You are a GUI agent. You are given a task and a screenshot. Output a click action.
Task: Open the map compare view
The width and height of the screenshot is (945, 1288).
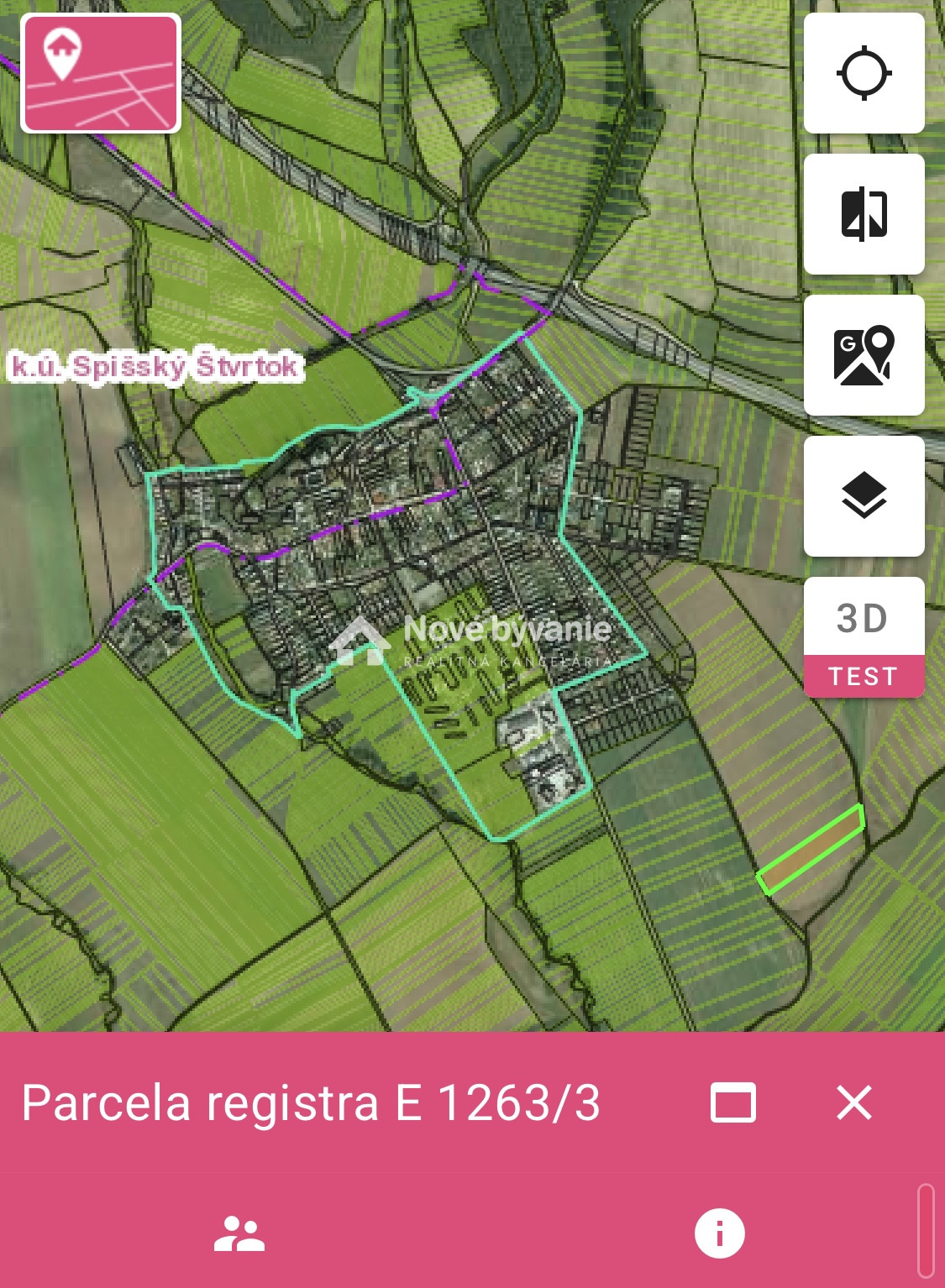864,214
